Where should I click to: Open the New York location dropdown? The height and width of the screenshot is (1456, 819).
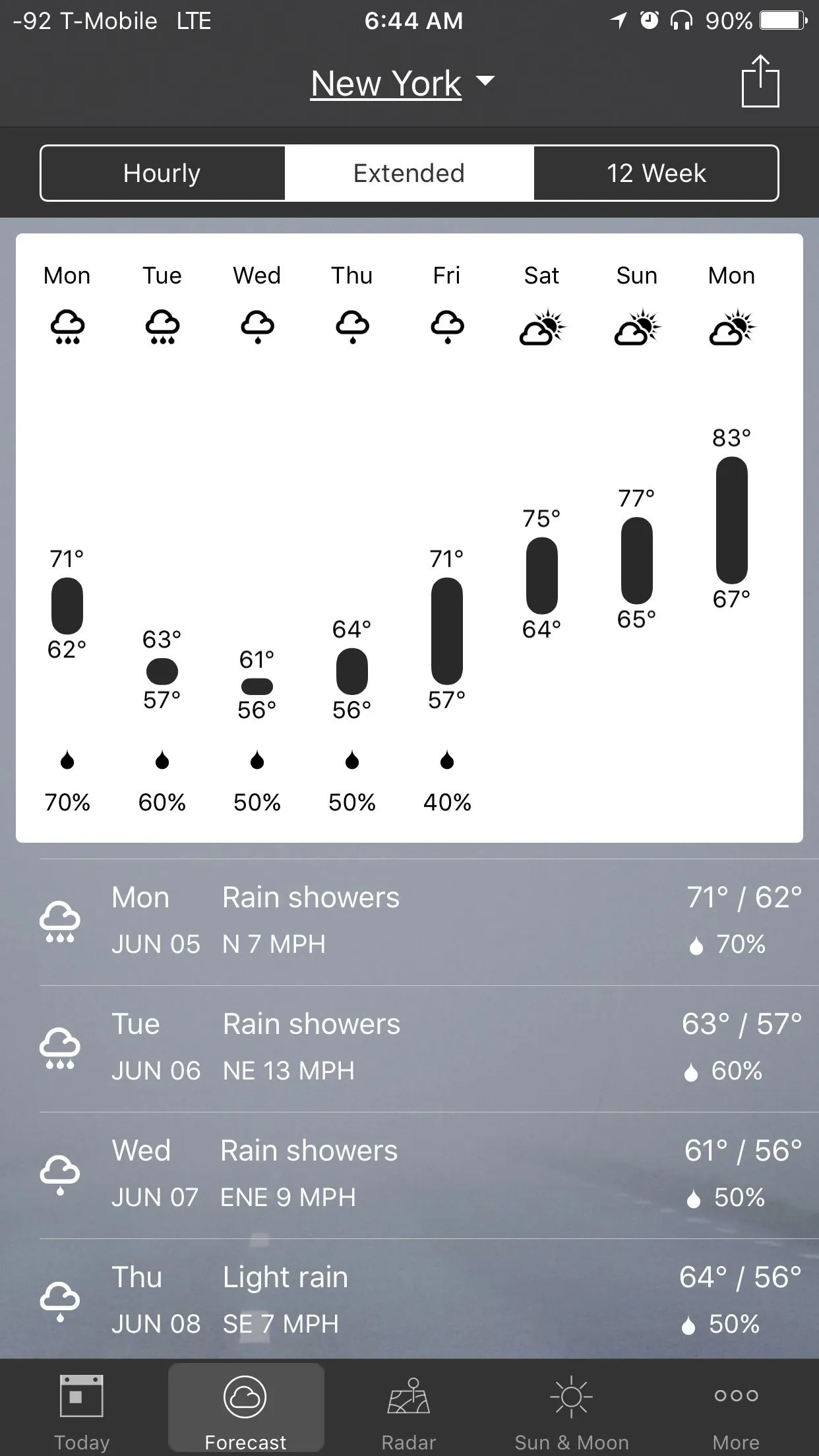click(x=402, y=84)
